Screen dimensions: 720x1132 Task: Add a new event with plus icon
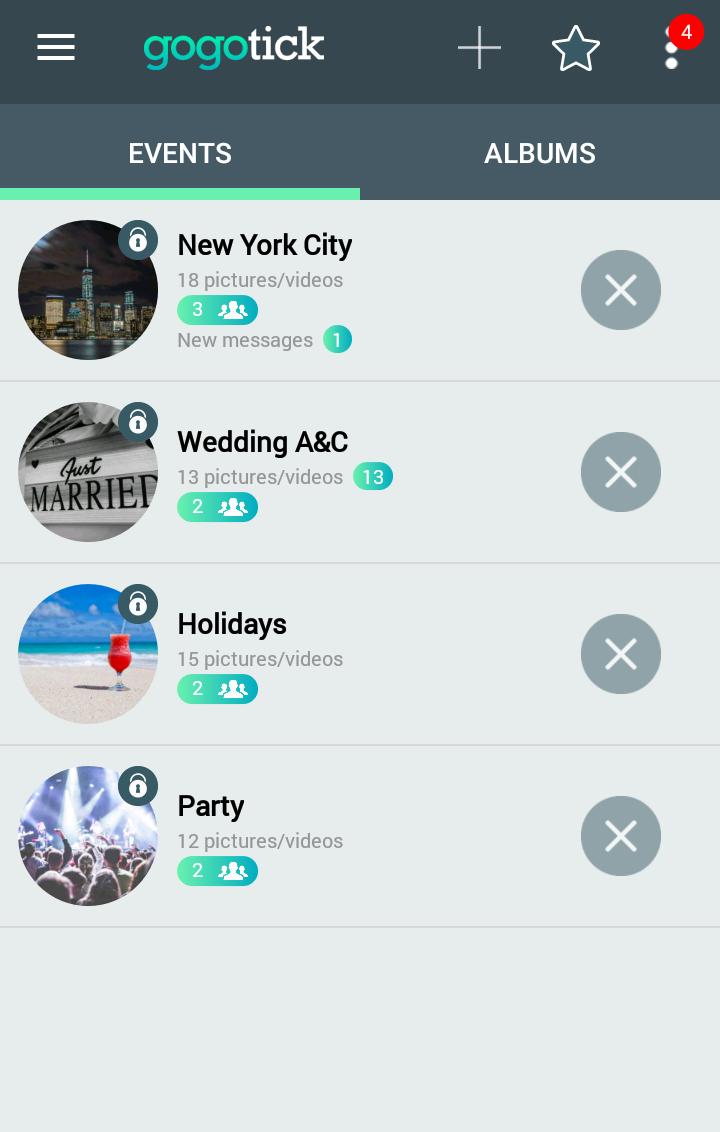[479, 48]
